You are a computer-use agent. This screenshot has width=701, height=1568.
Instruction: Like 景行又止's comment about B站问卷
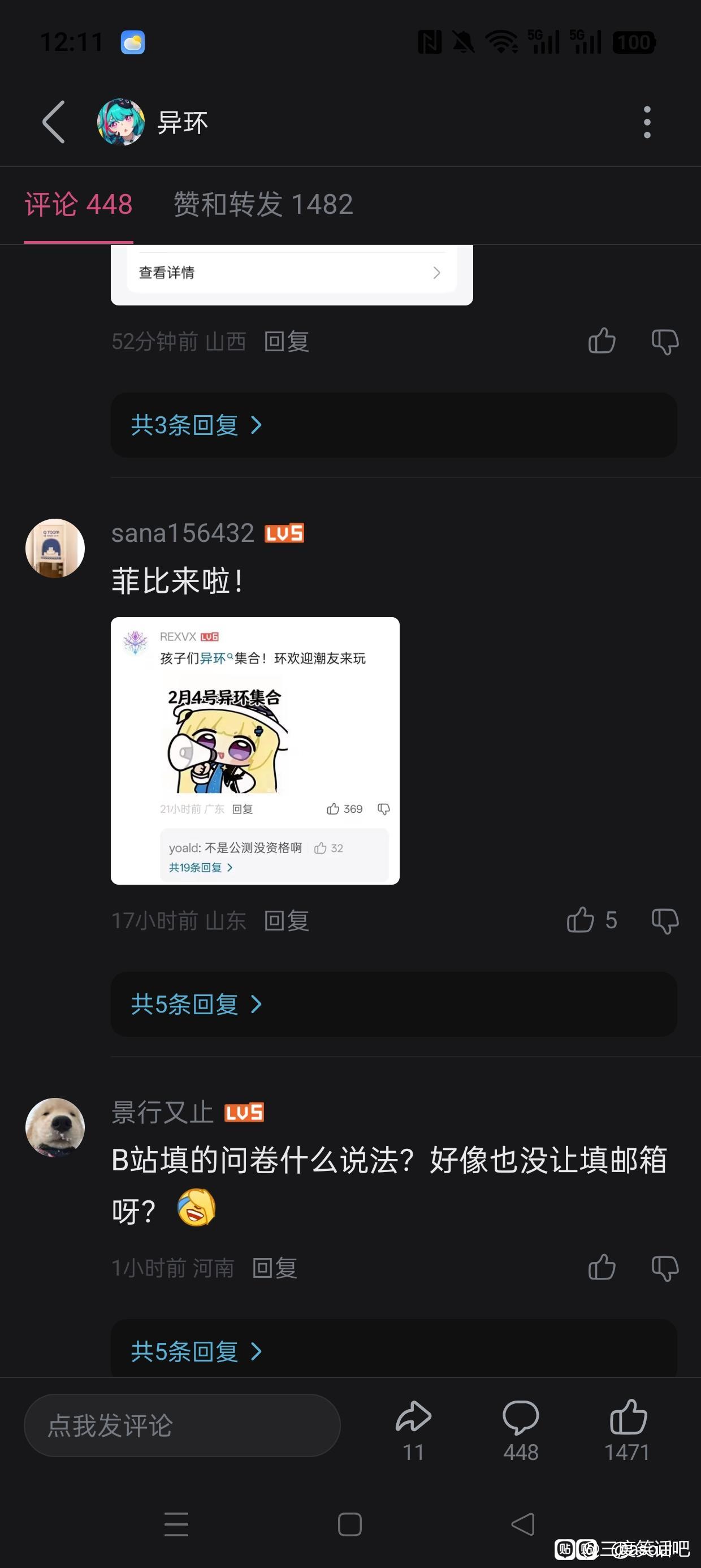pos(602,1269)
